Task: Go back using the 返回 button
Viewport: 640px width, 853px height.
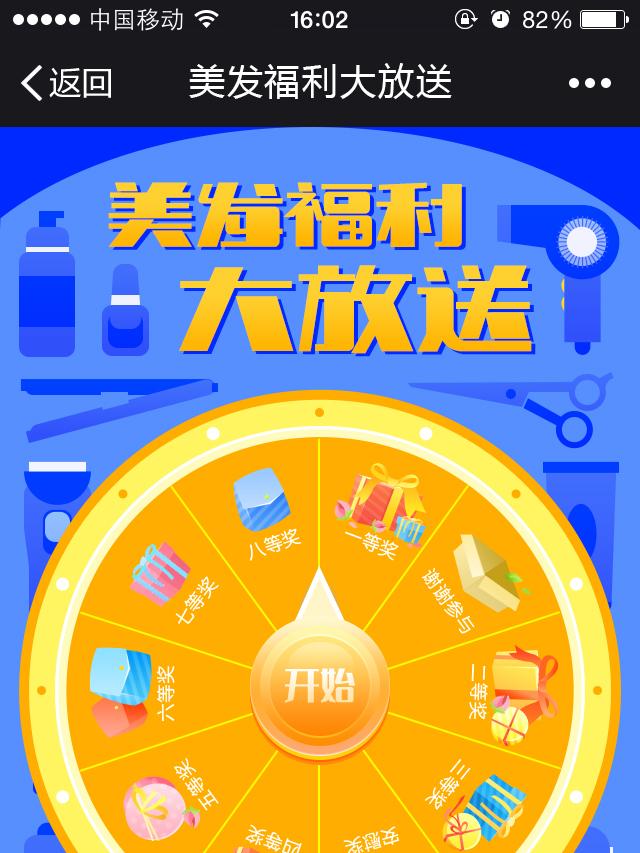Action: [66, 83]
